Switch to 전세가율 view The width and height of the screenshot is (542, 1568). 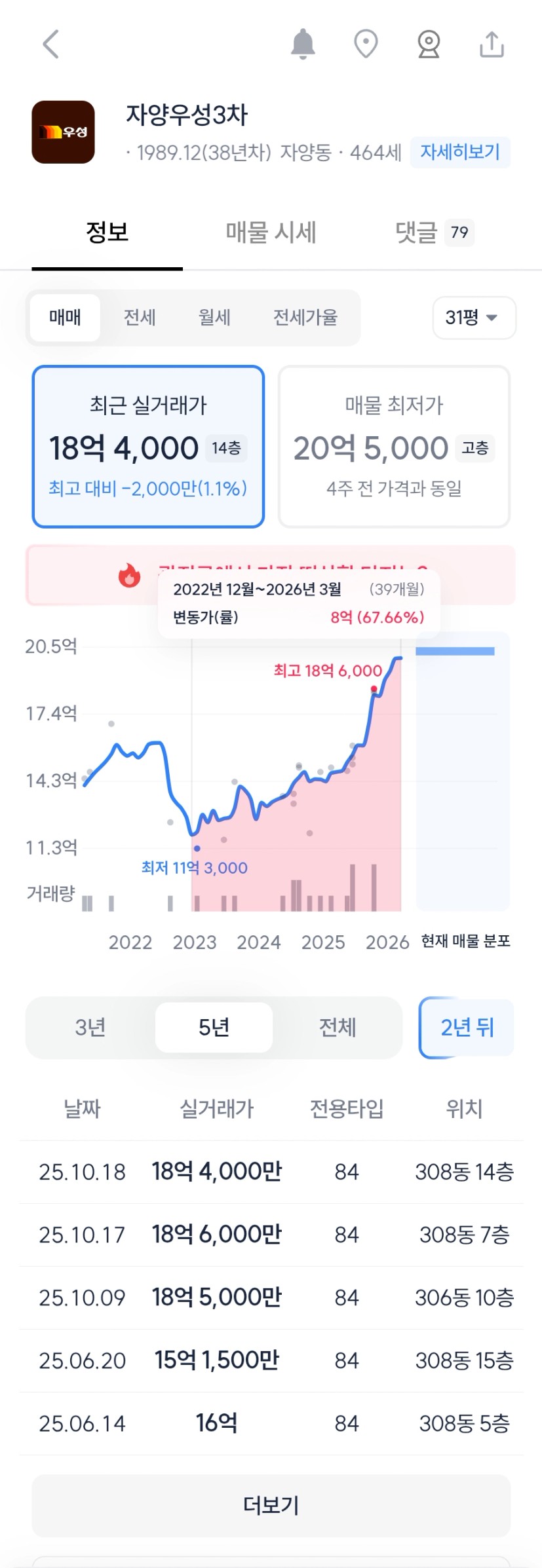[x=305, y=318]
